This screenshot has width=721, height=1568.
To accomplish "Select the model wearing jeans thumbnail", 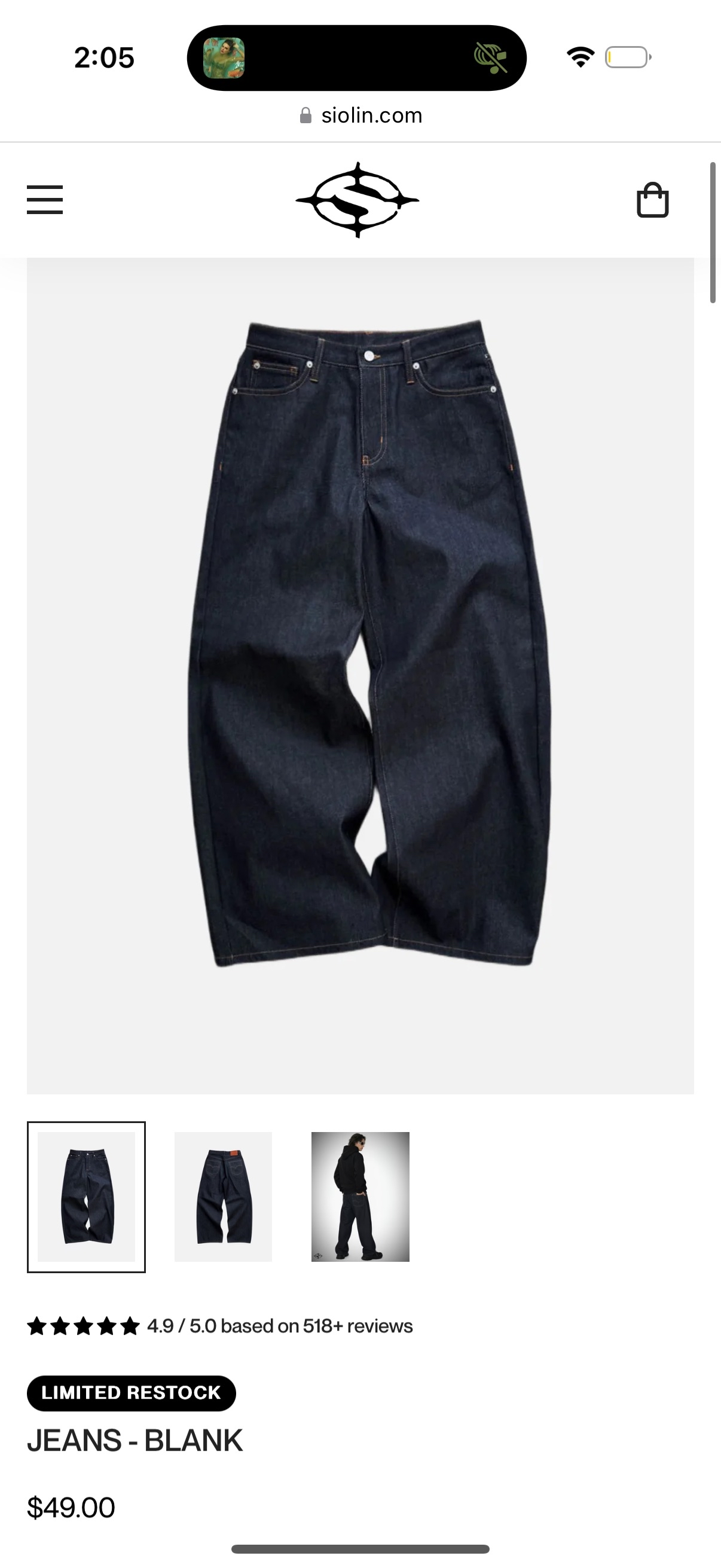I will coord(360,1197).
